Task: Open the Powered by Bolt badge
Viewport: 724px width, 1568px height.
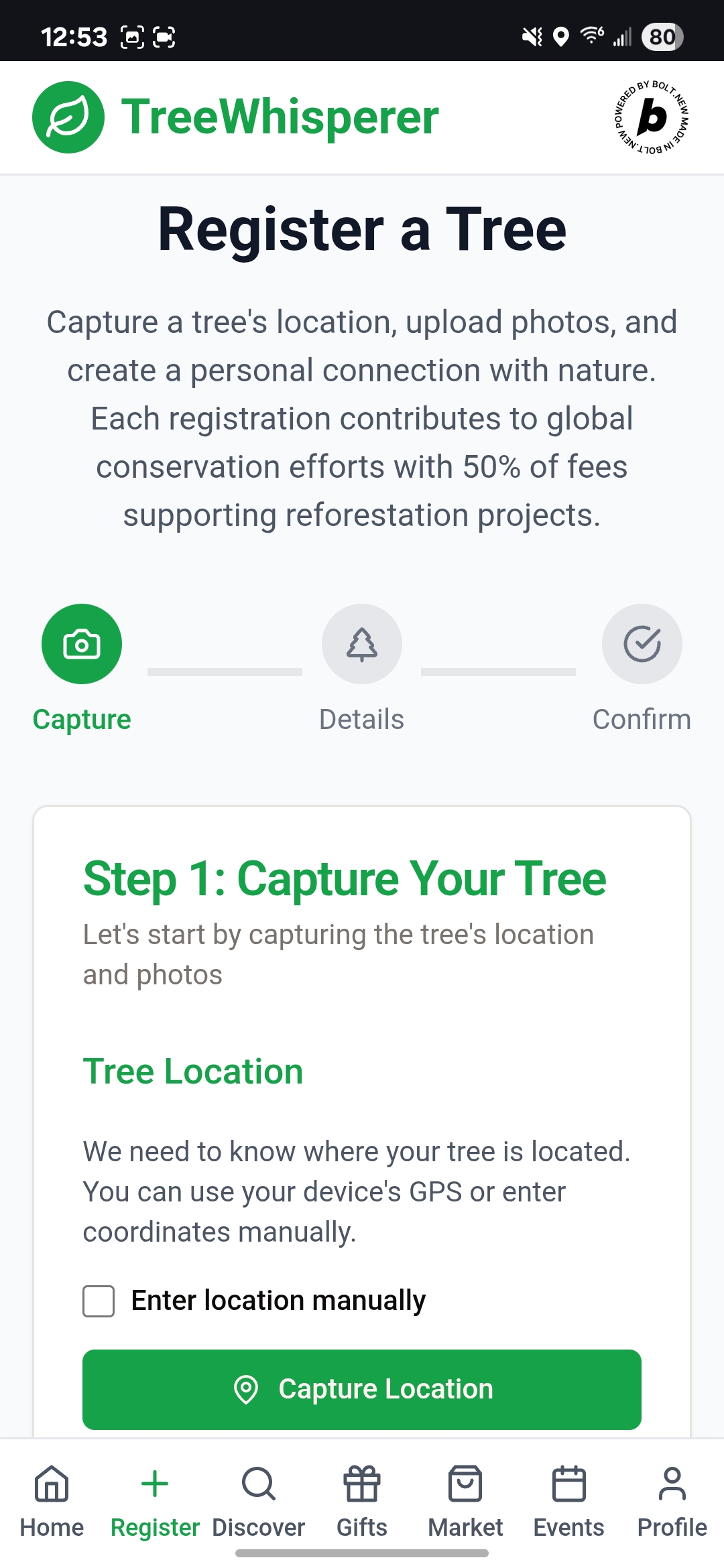Action: 652,117
